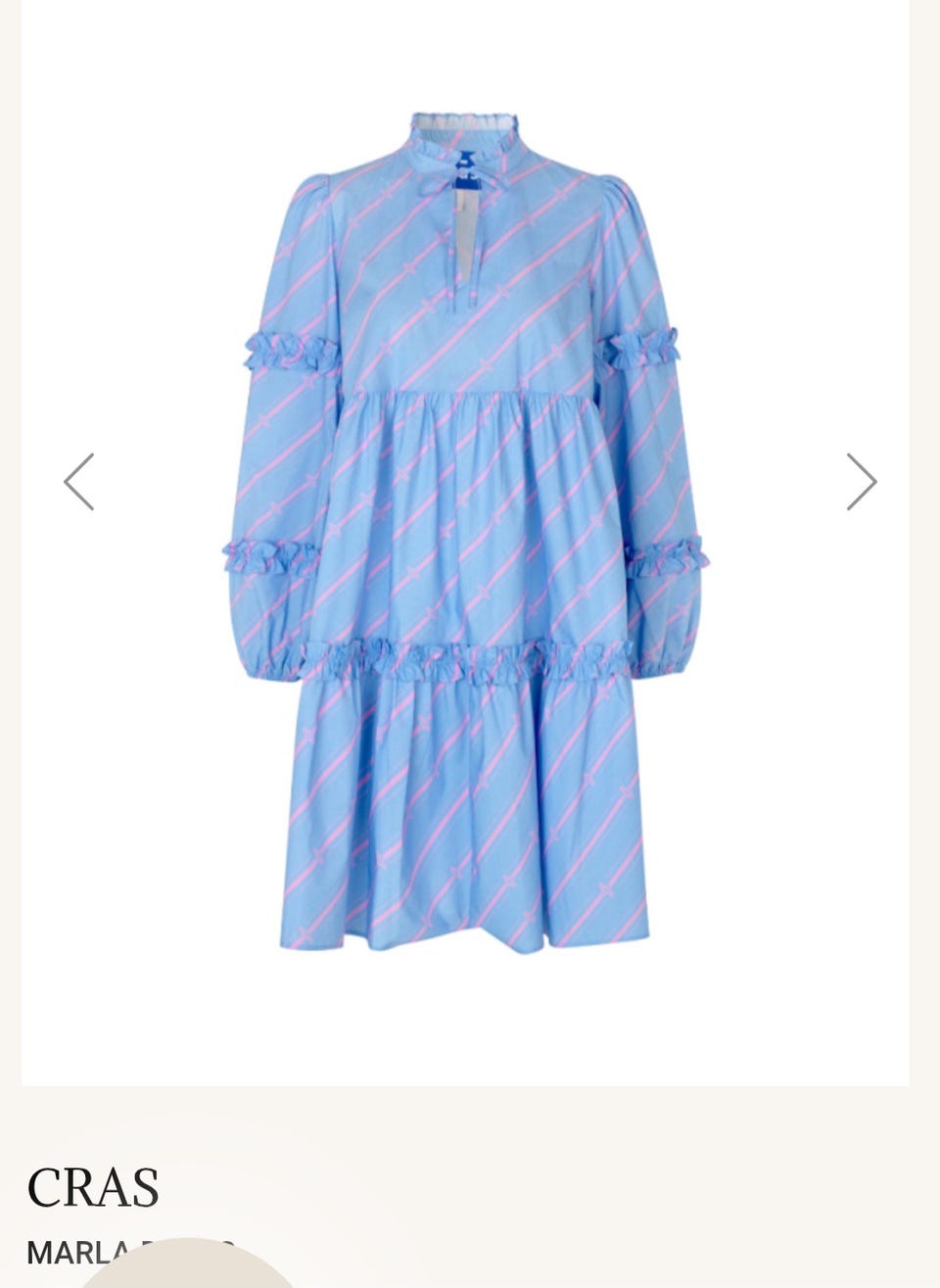
Task: Show the previous product image
Action: tap(79, 482)
